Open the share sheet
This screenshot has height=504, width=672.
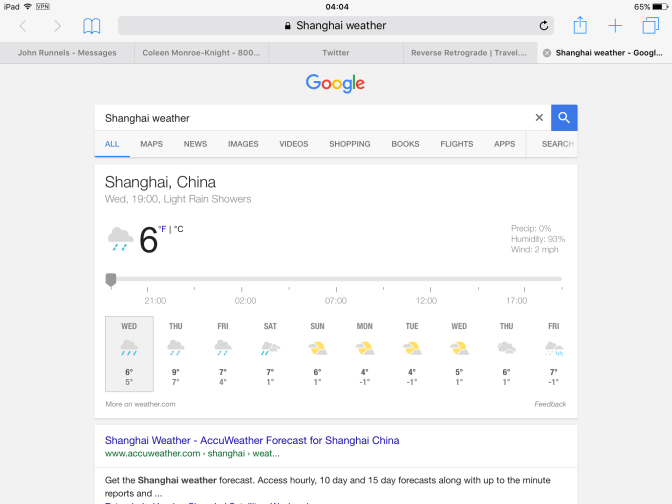click(x=580, y=25)
